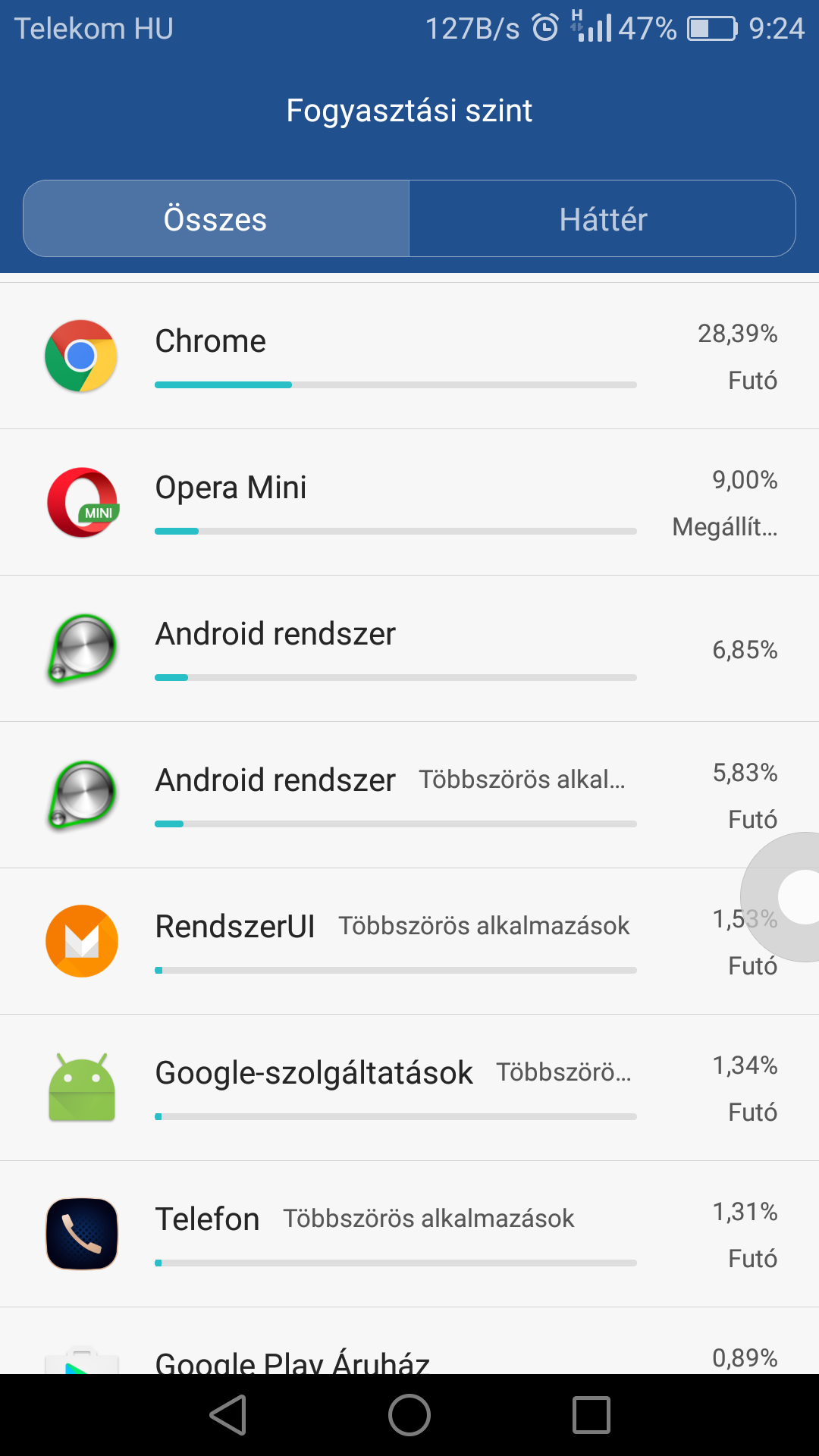Open the Telefon row
The width and height of the screenshot is (819, 1456).
[409, 1234]
